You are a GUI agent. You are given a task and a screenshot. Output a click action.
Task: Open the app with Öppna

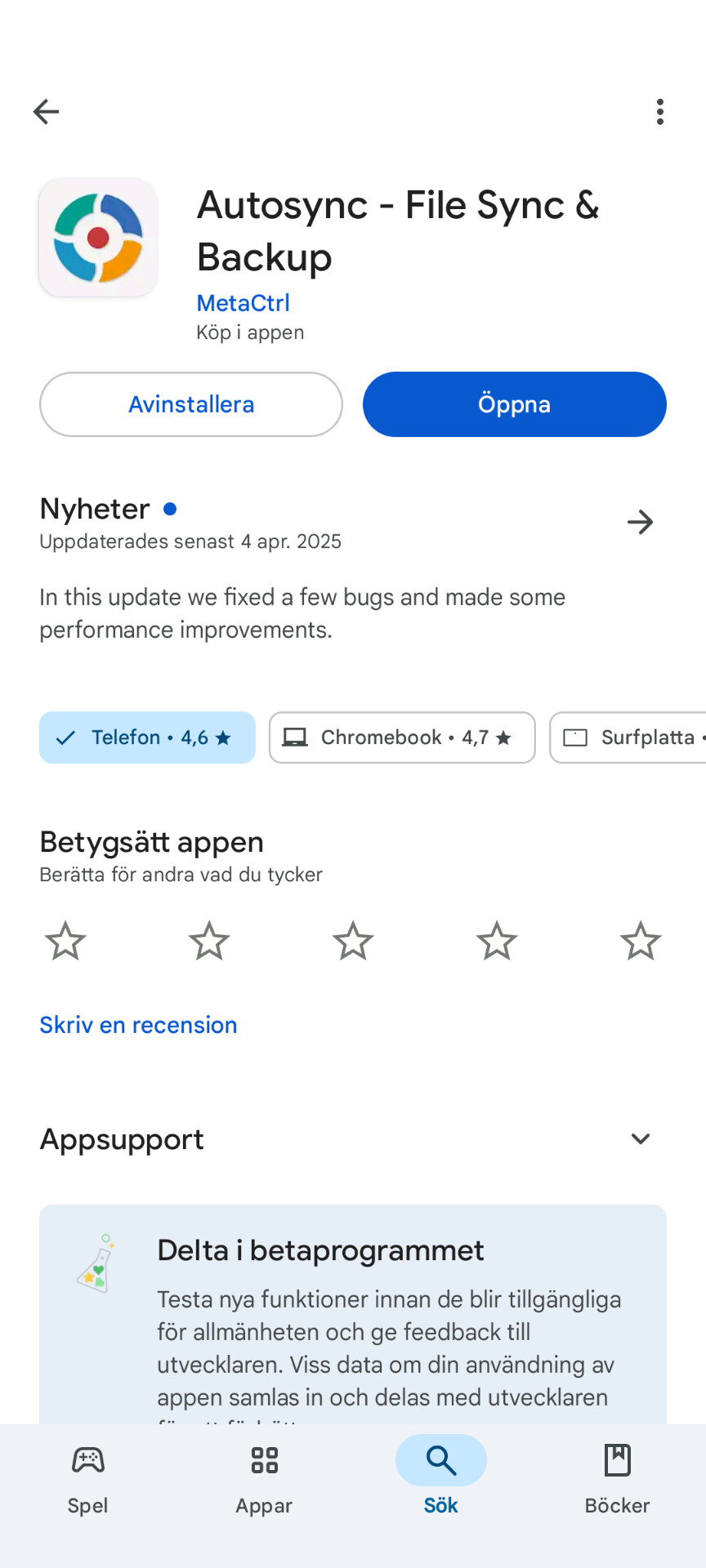pos(515,404)
